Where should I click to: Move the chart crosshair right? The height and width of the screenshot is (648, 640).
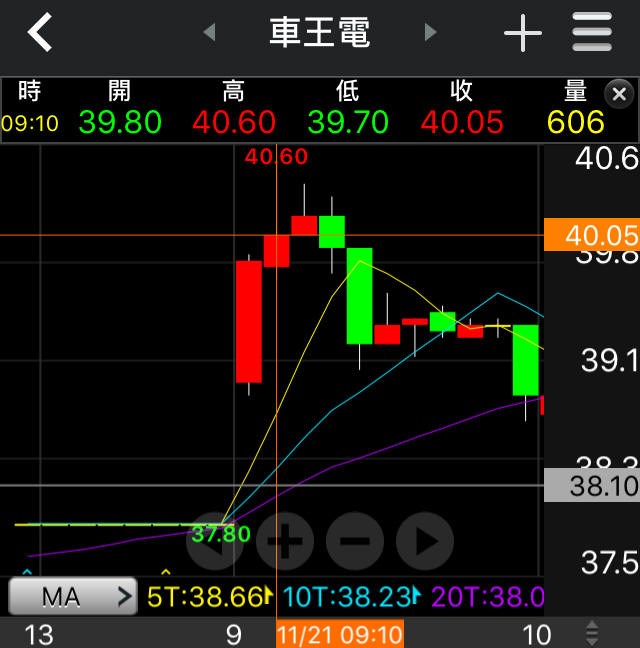(425, 541)
